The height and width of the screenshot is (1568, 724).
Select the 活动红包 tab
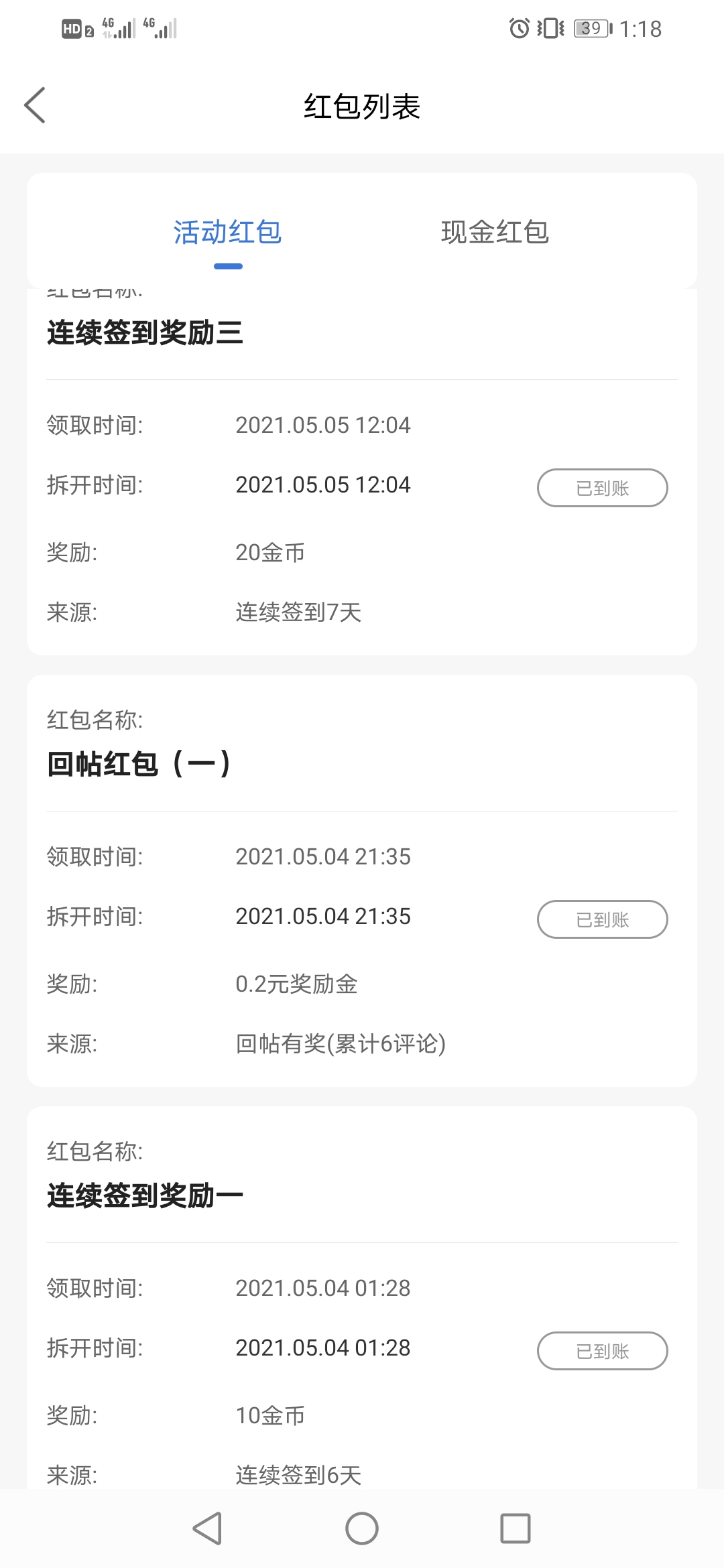coord(228,233)
